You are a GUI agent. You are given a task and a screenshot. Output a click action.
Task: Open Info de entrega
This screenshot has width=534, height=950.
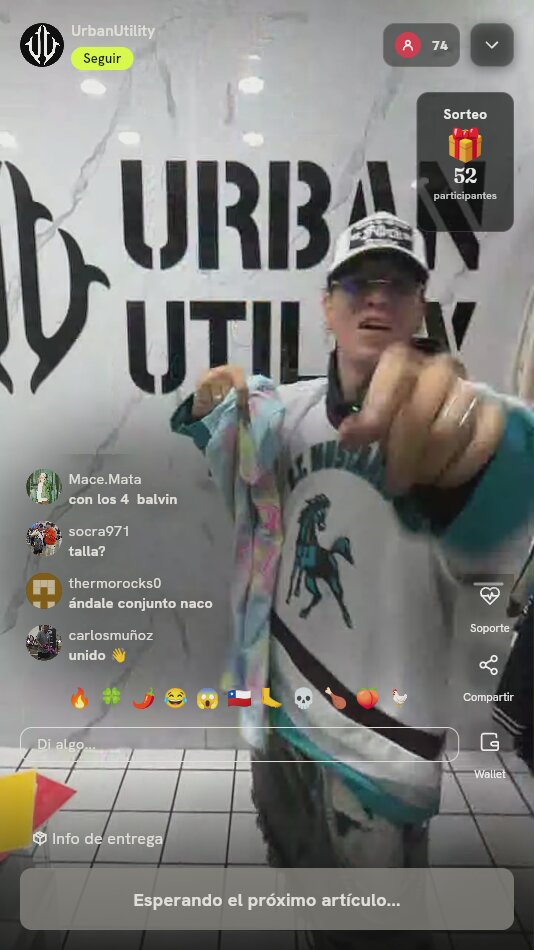point(98,839)
